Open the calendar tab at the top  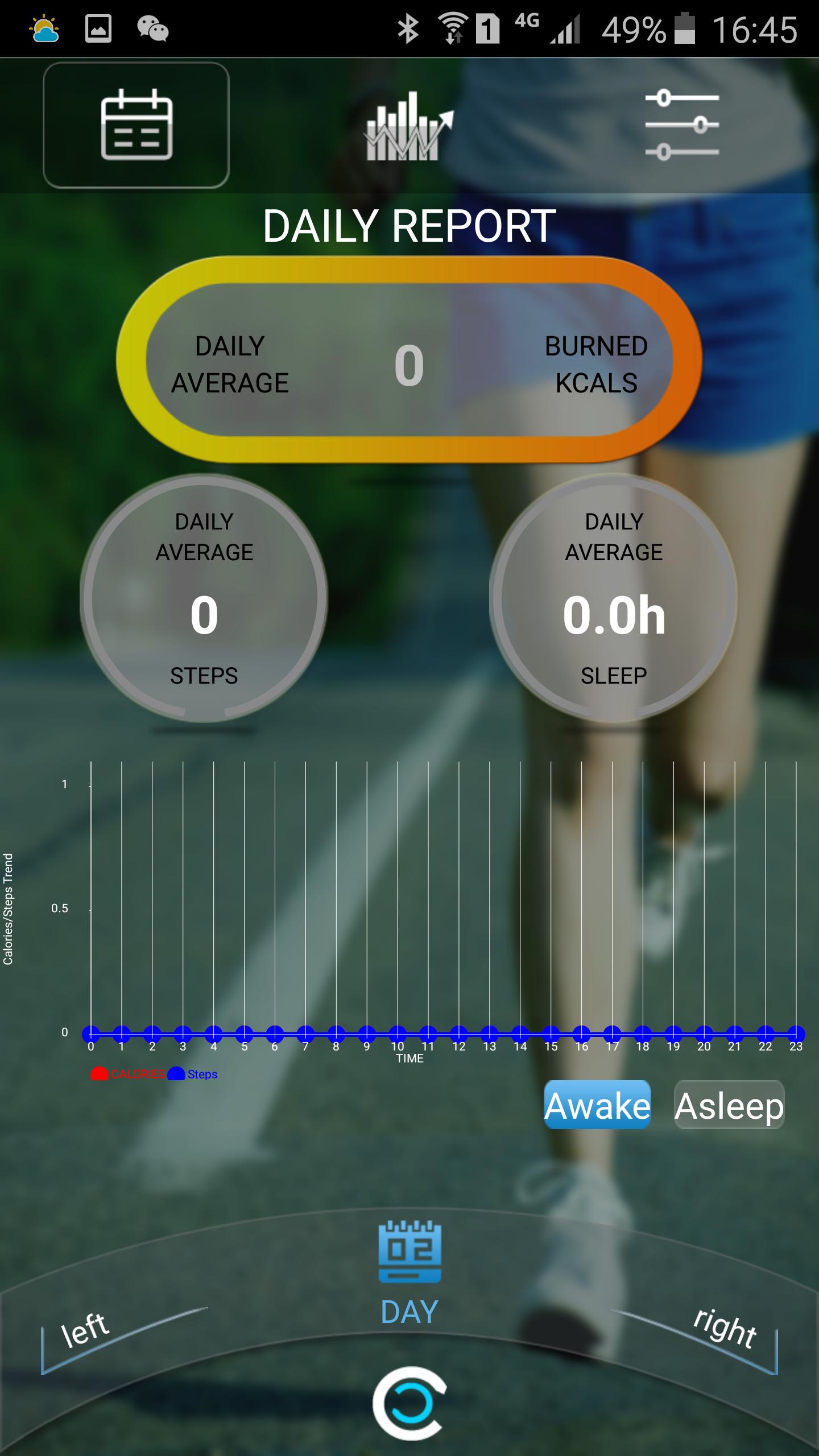136,125
